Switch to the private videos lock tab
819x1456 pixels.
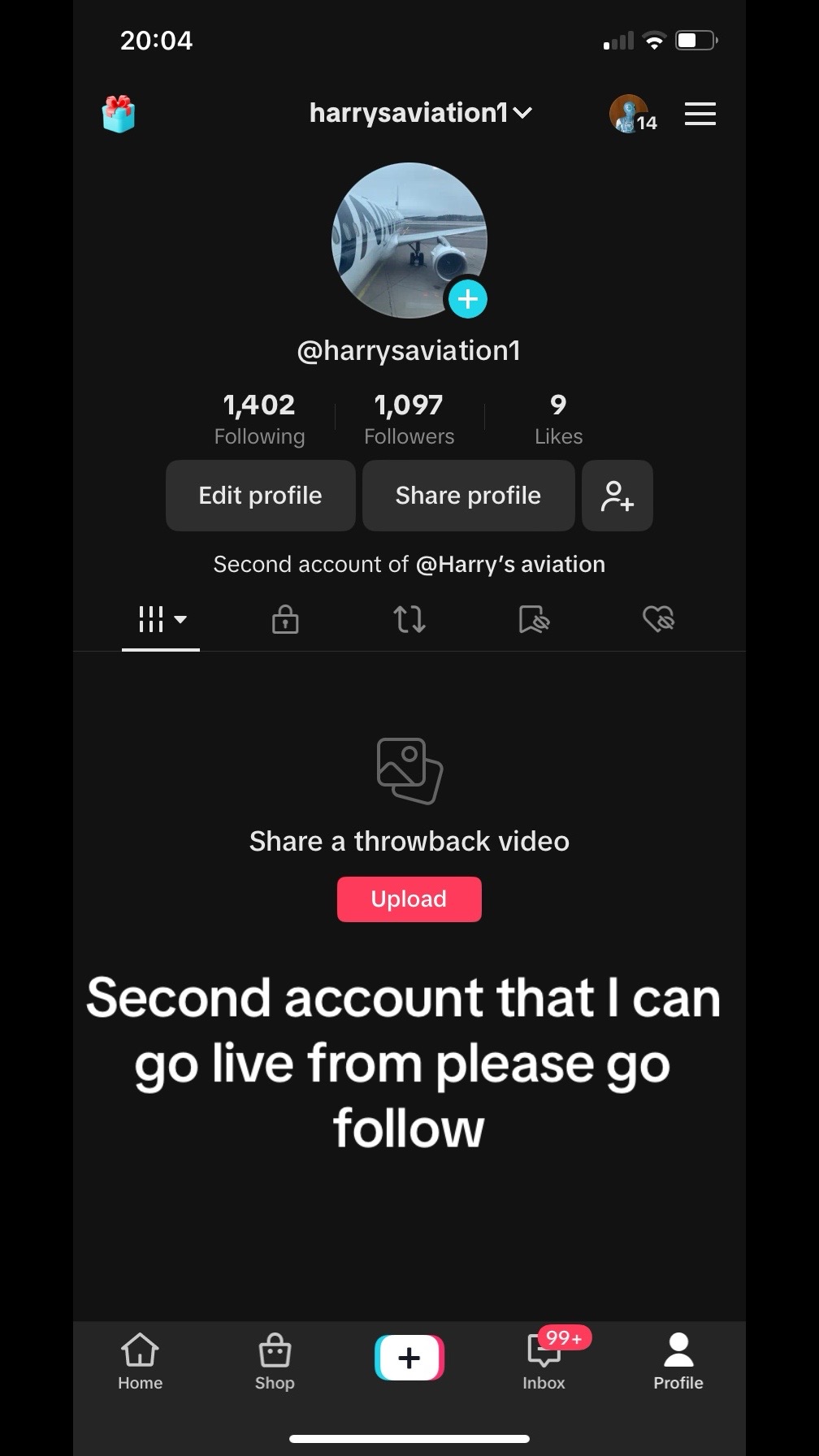pos(285,620)
